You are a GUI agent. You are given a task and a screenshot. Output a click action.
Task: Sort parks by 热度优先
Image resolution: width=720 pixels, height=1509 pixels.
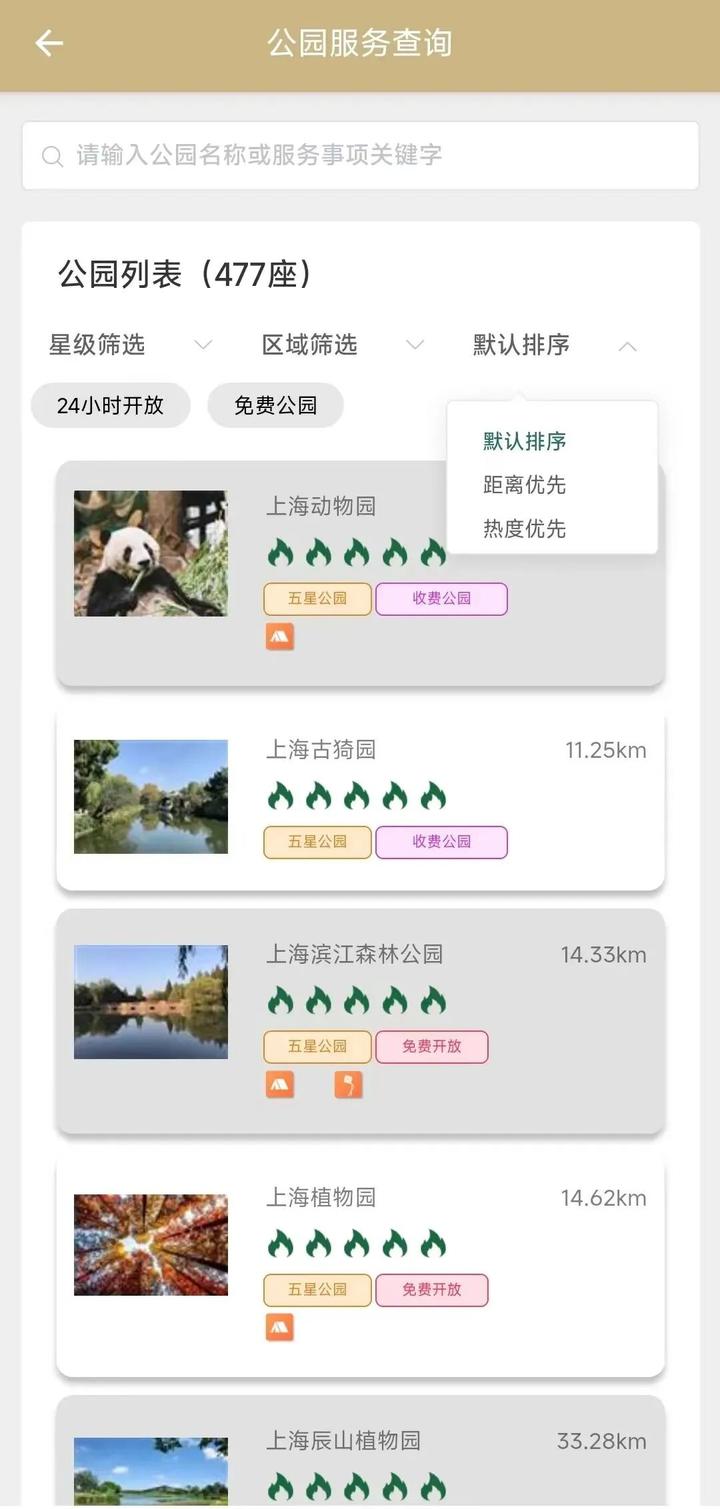(x=525, y=529)
